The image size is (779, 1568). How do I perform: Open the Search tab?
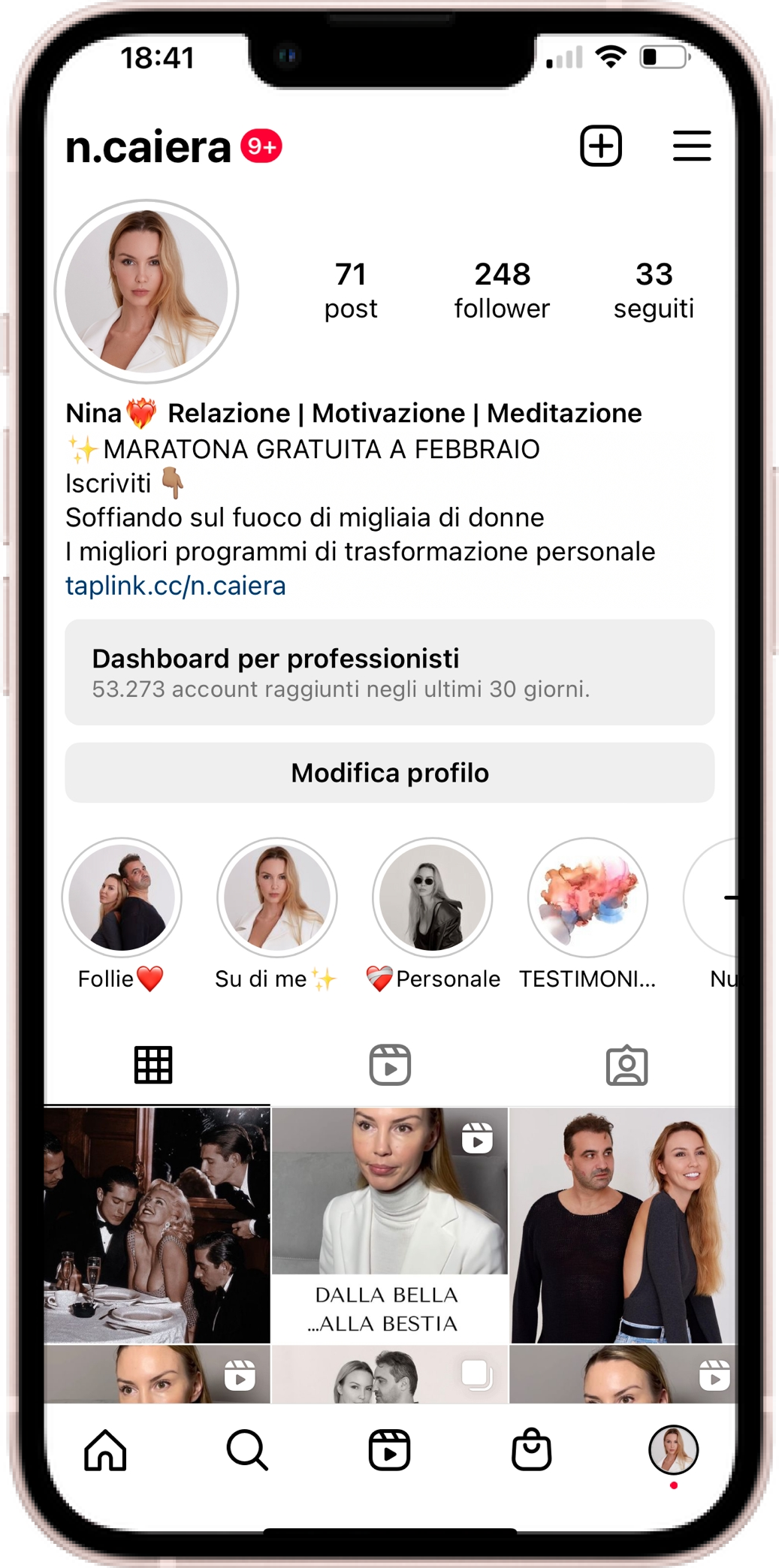tap(247, 1449)
